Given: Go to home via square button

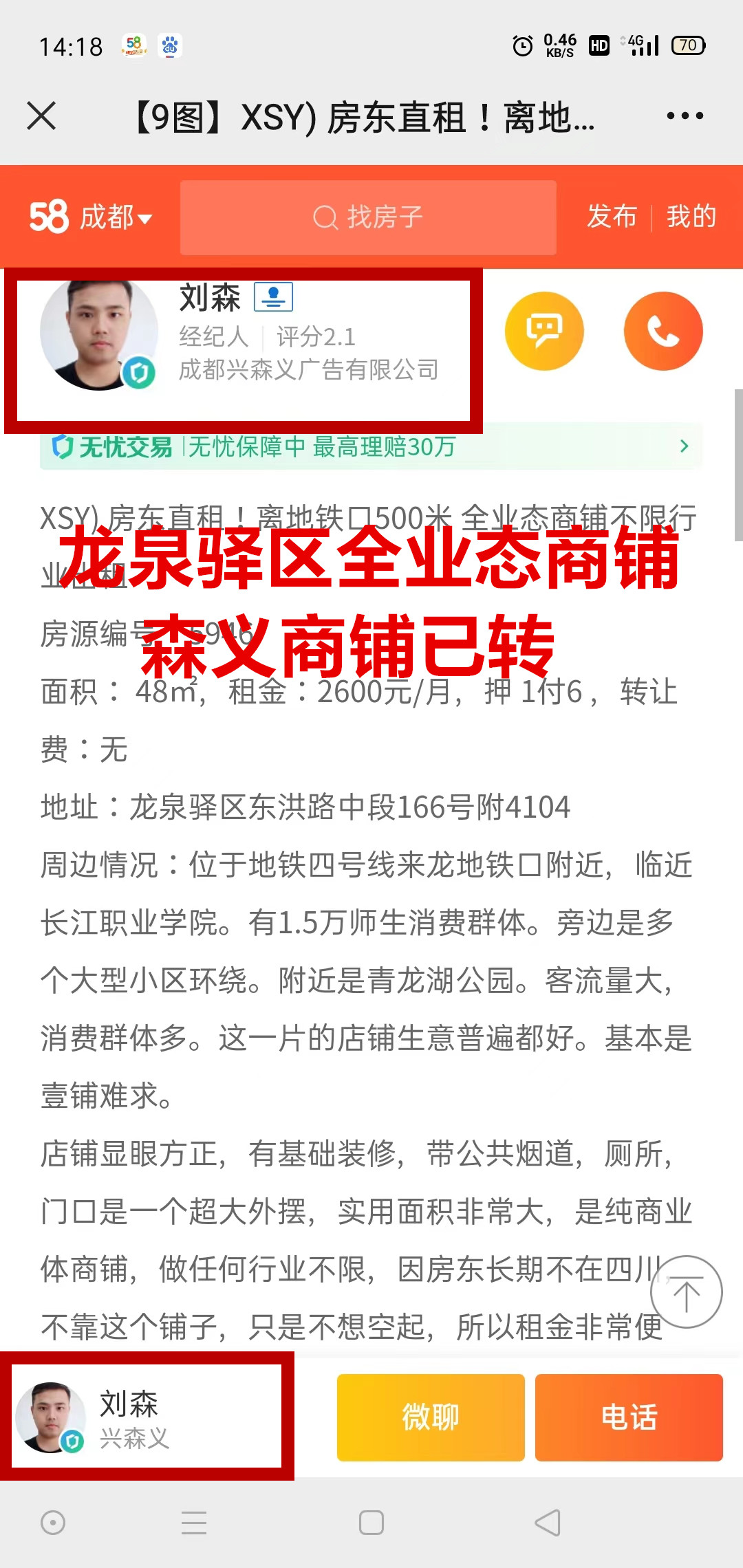Looking at the screenshot, I should pos(371,1523).
